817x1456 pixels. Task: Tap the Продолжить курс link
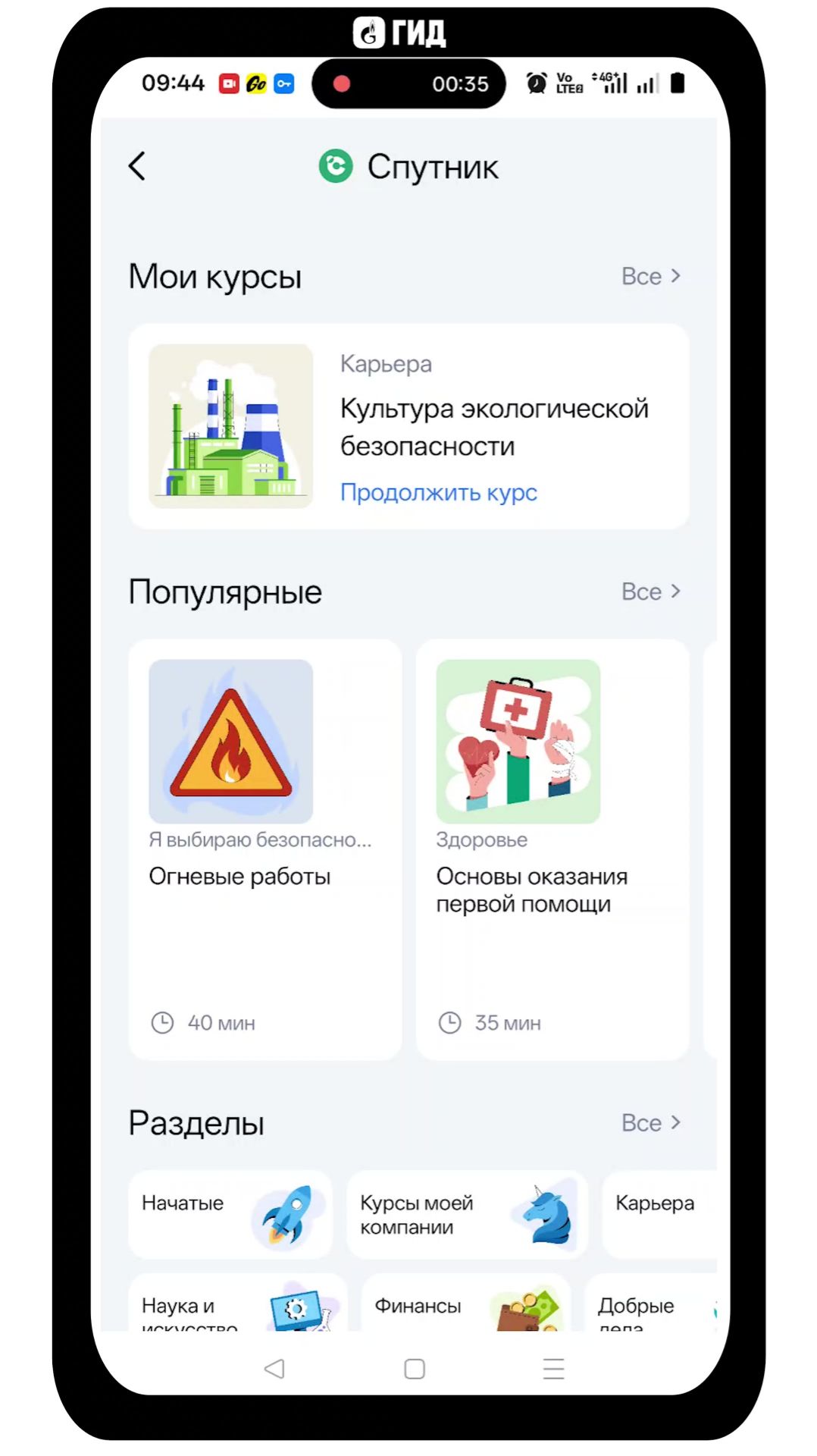point(438,493)
